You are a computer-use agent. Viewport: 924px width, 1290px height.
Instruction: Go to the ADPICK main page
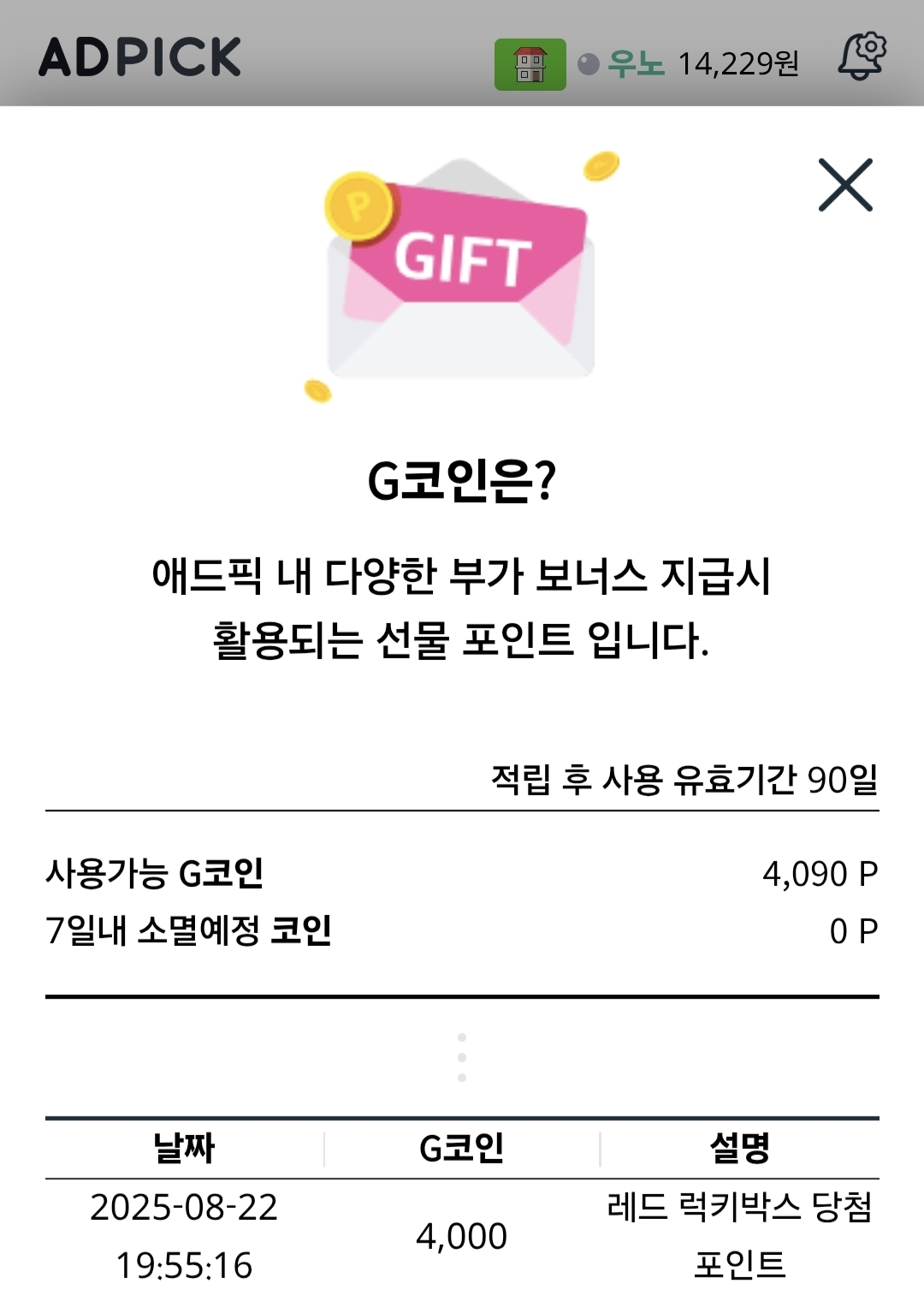(139, 57)
